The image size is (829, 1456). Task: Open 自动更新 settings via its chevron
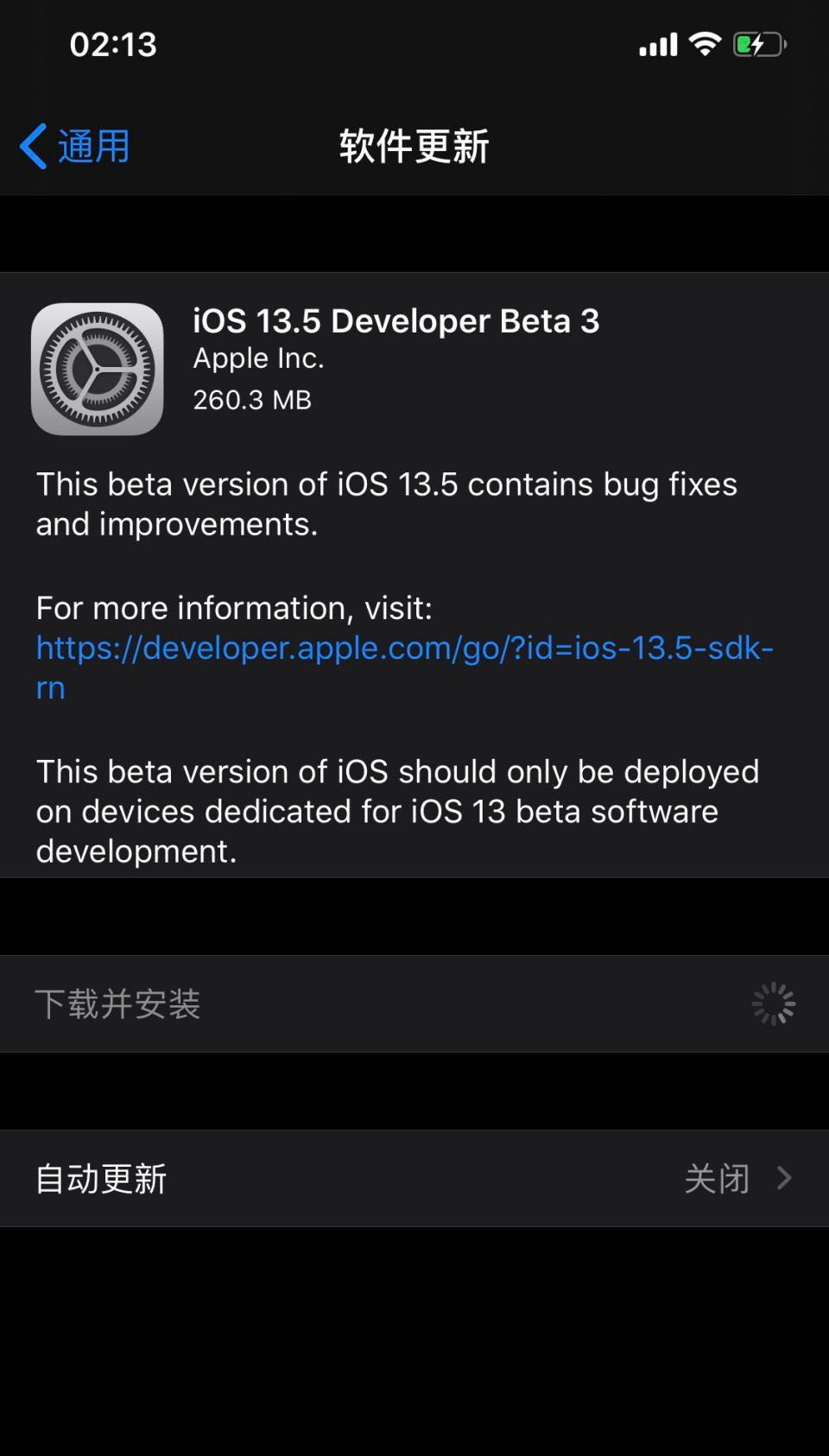click(x=784, y=1177)
